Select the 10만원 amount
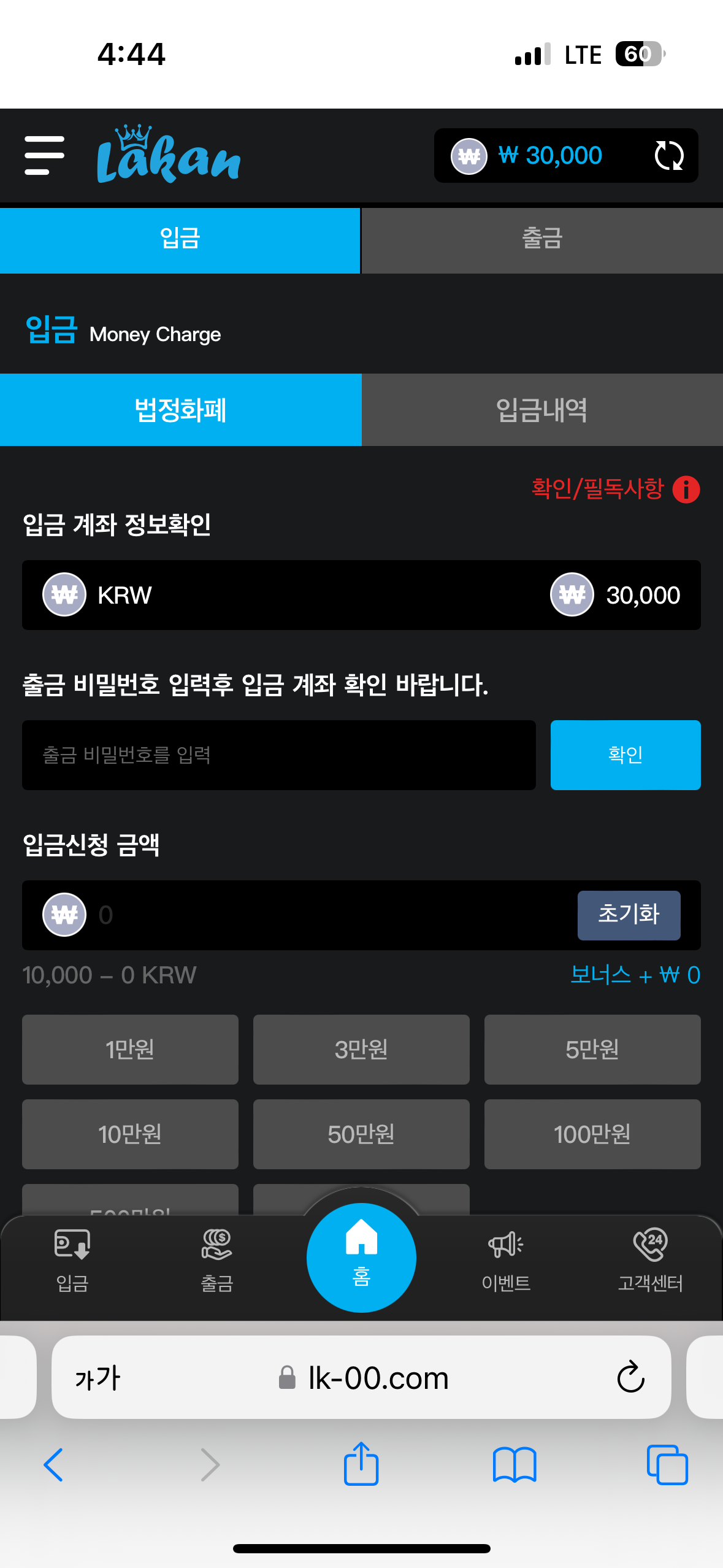This screenshot has height=1568, width=723. tap(130, 1134)
